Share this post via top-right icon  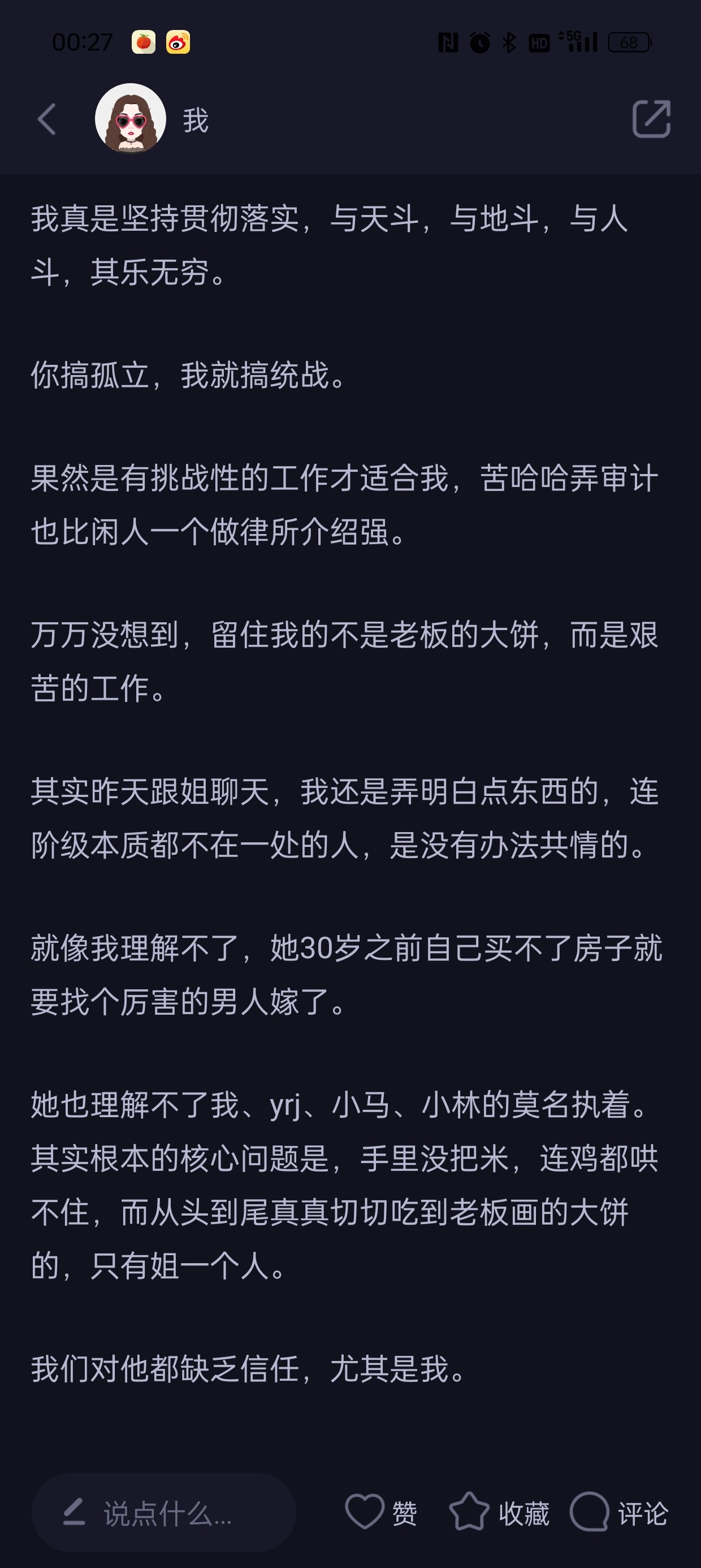click(651, 119)
